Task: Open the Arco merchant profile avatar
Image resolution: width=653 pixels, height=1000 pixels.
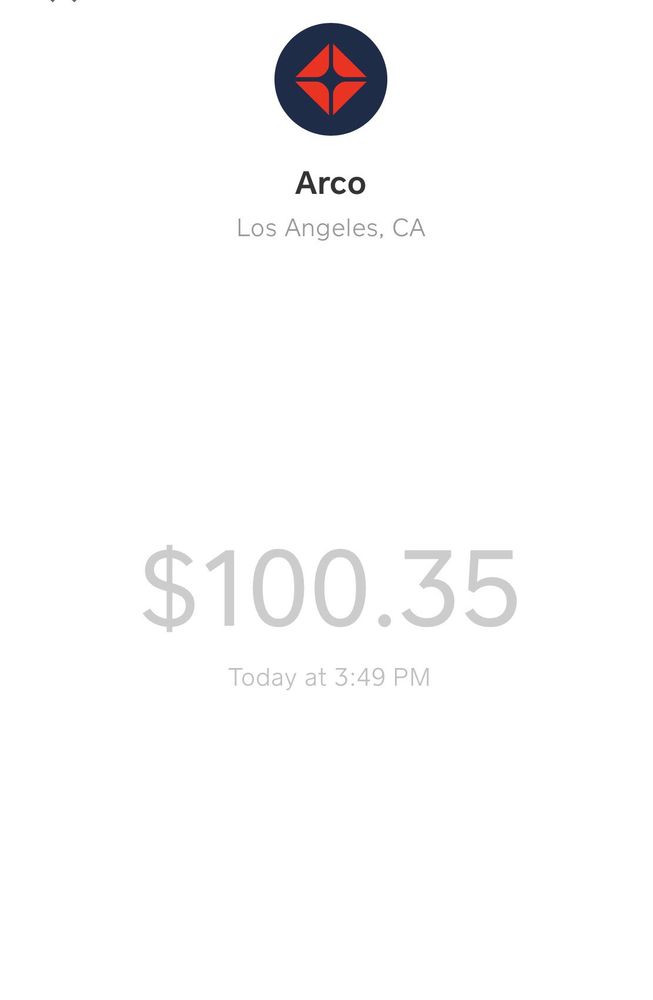Action: pos(330,79)
